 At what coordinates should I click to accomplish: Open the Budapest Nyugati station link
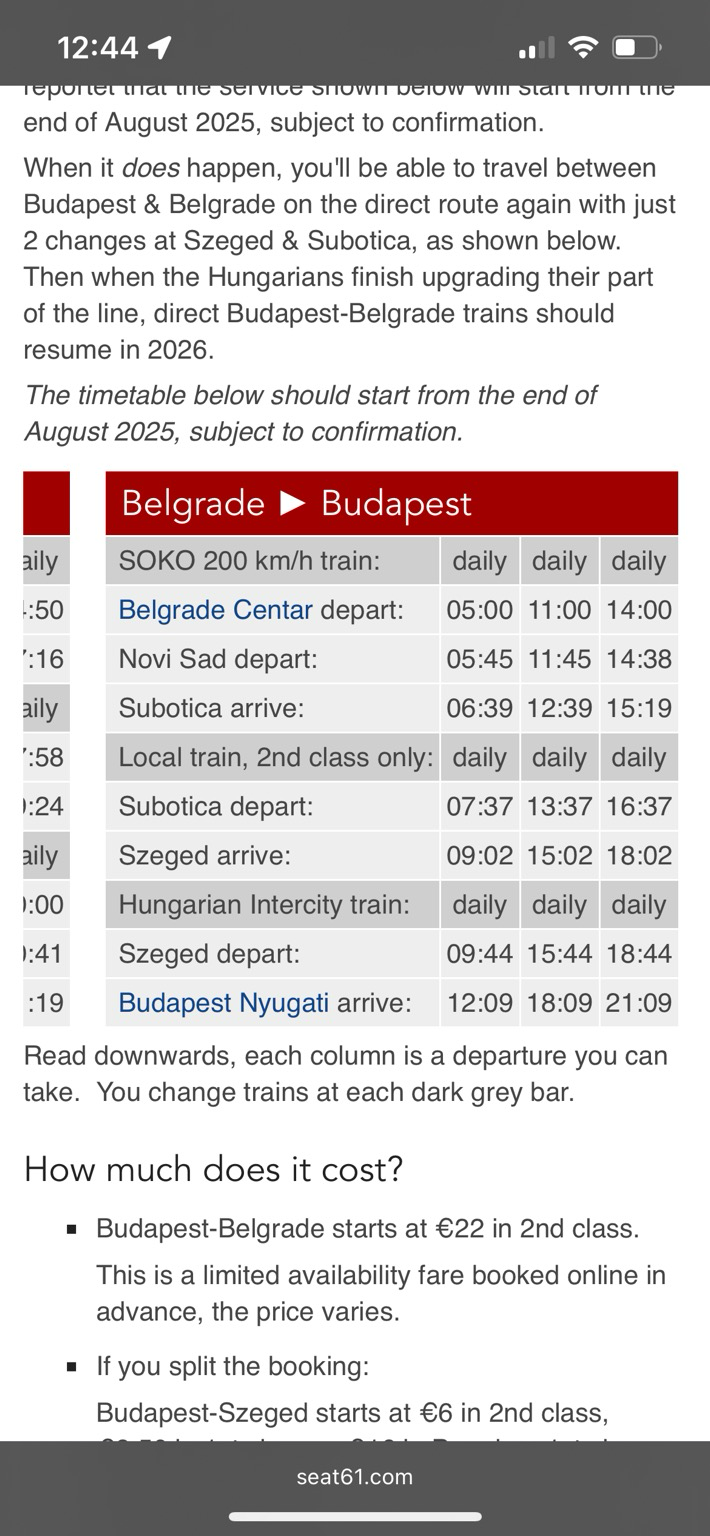tap(223, 1002)
